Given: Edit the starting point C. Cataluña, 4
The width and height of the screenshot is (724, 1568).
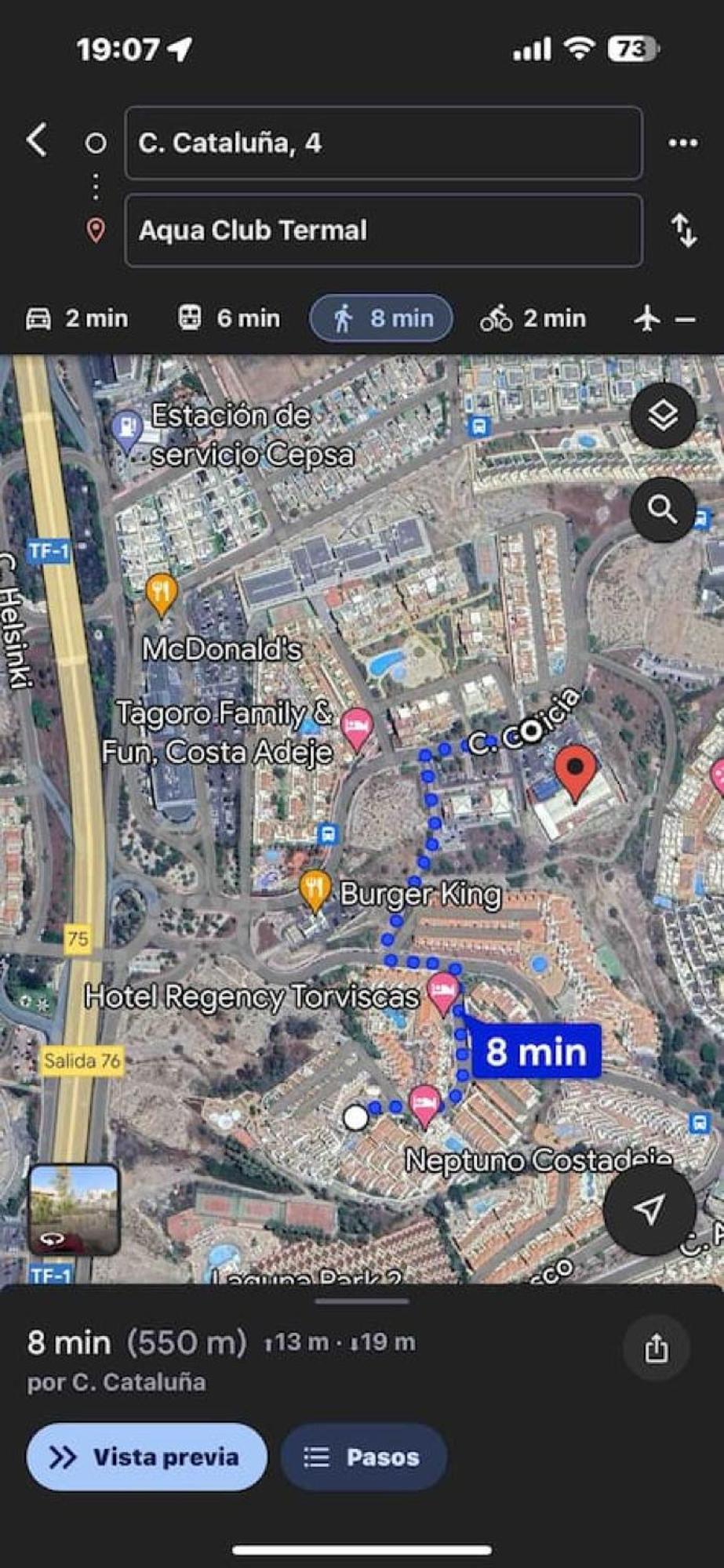Looking at the screenshot, I should 383,143.
